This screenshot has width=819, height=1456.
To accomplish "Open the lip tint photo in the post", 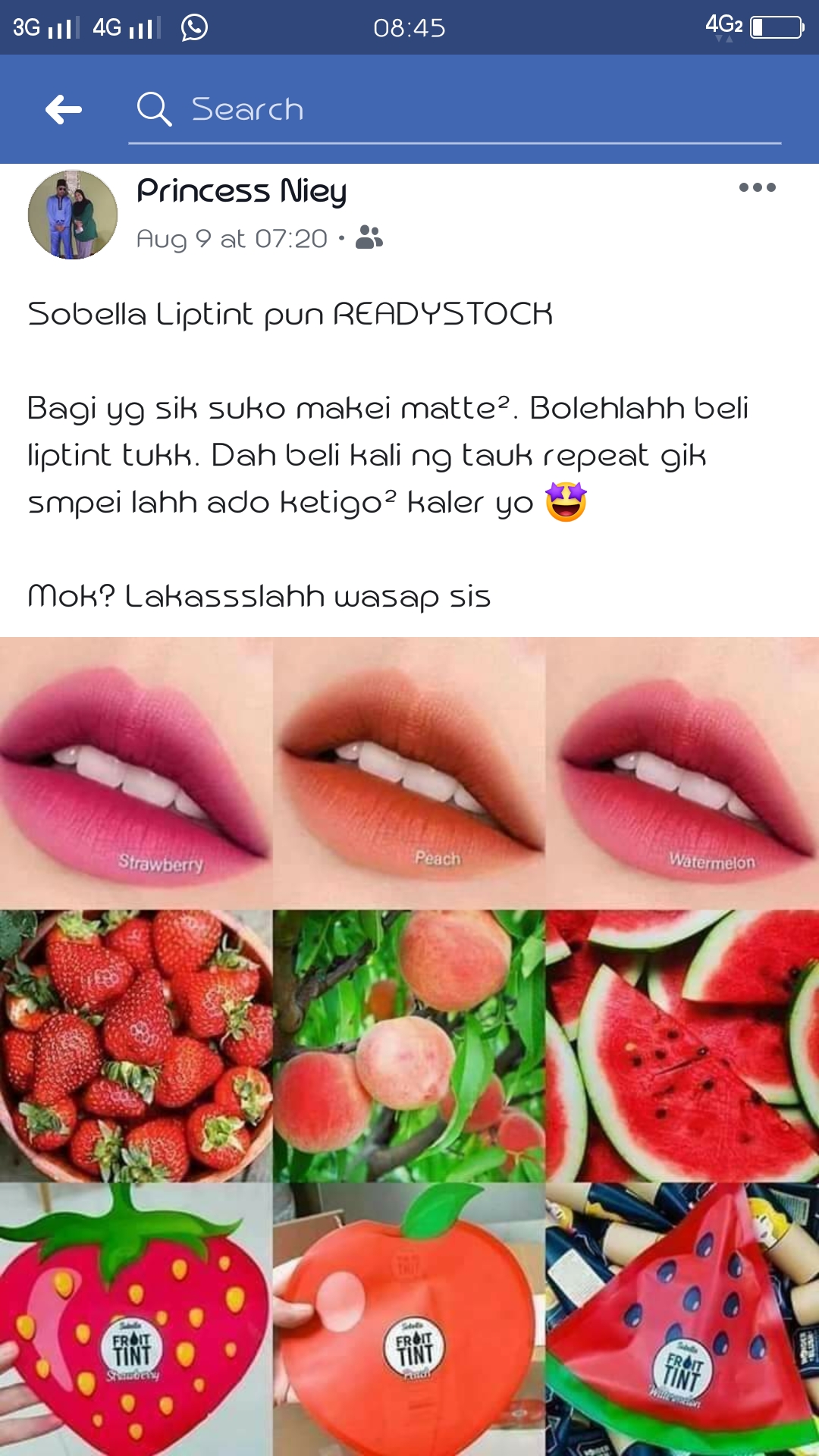I will pos(409,1046).
